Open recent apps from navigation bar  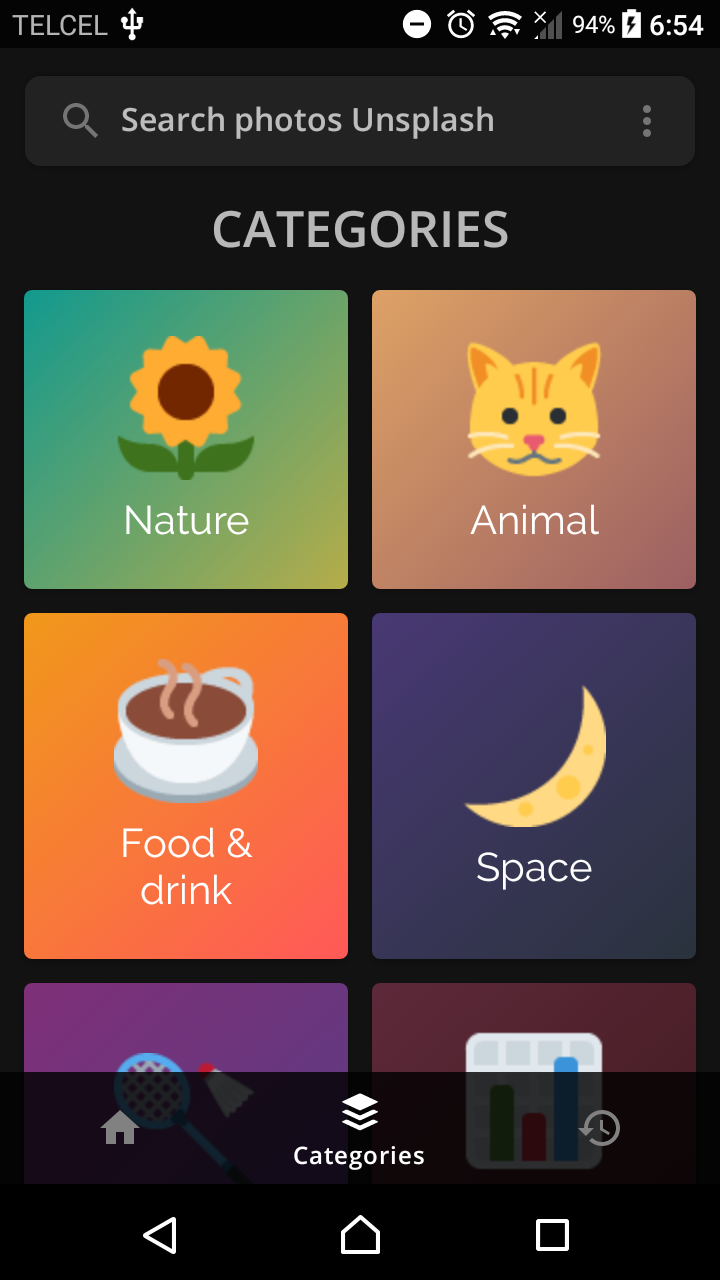[x=552, y=1235]
